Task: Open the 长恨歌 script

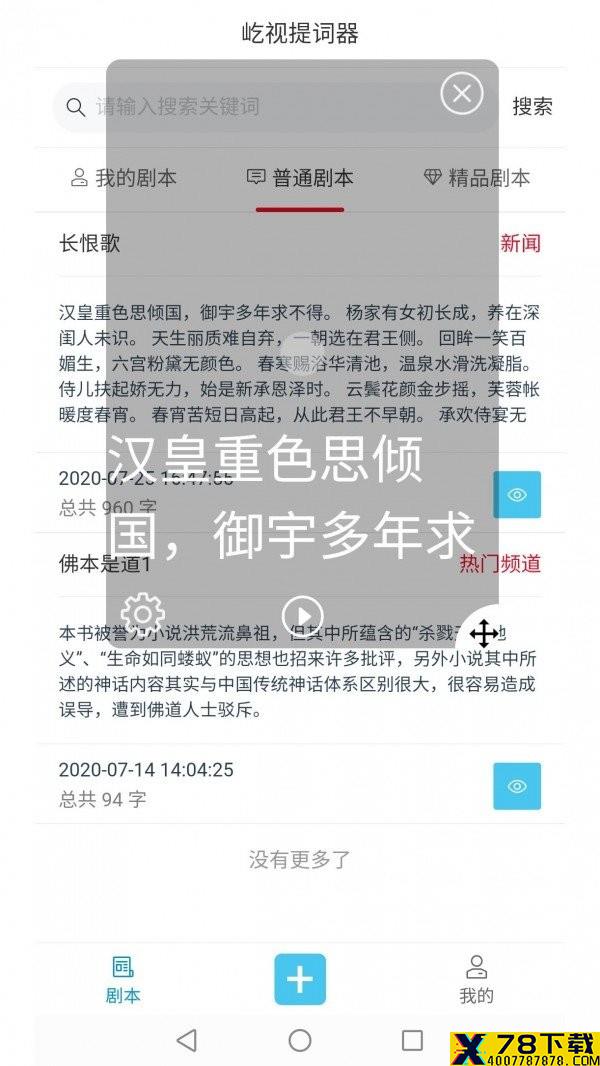Action: click(x=90, y=243)
